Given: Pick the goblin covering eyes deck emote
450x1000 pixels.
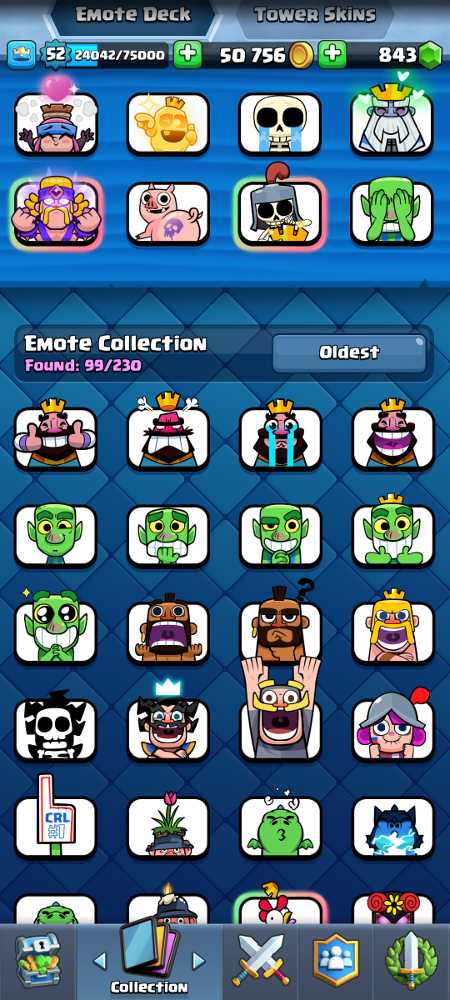Looking at the screenshot, I should coord(392,214).
